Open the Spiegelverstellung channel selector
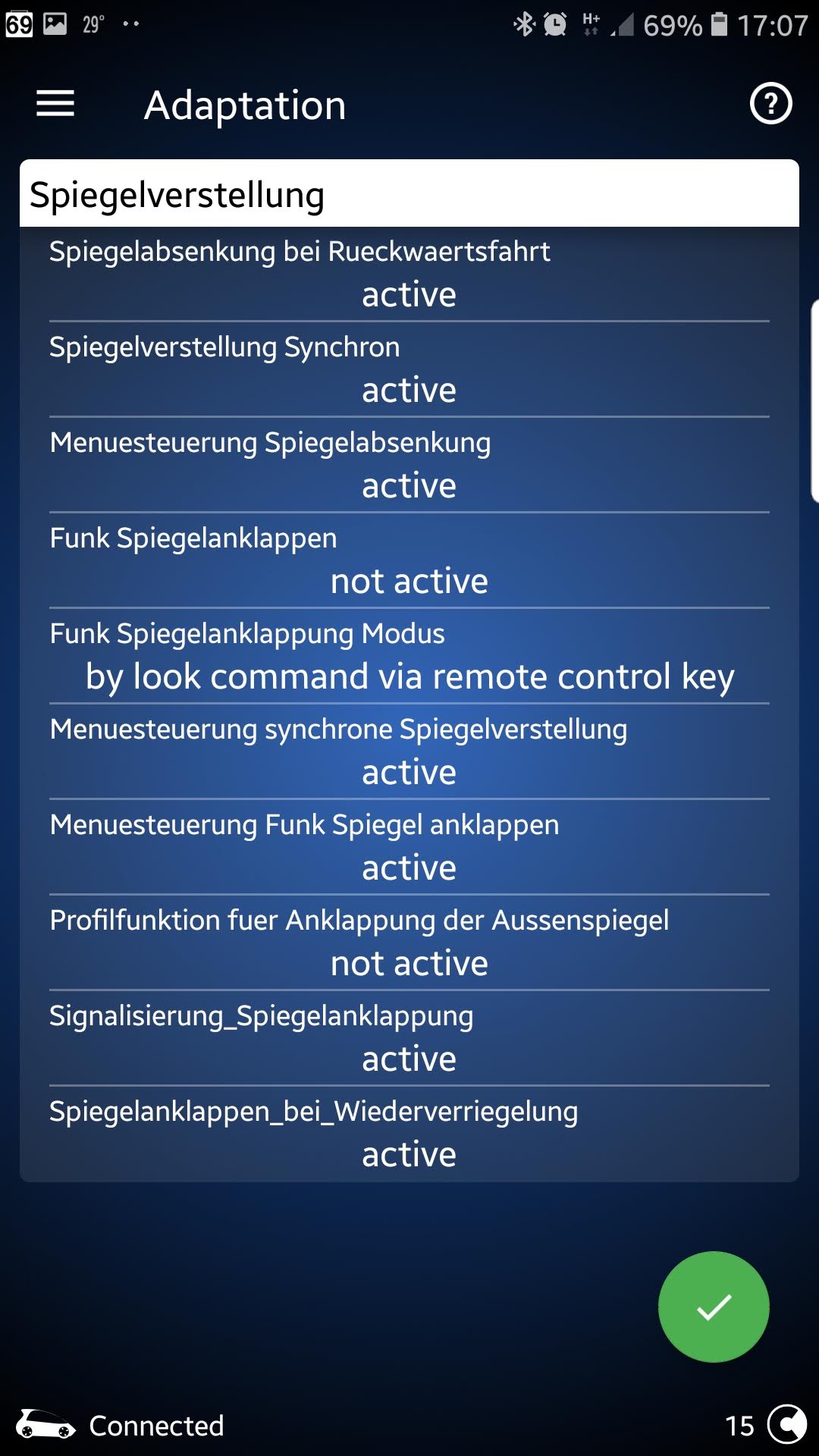The image size is (819, 1456). [409, 194]
